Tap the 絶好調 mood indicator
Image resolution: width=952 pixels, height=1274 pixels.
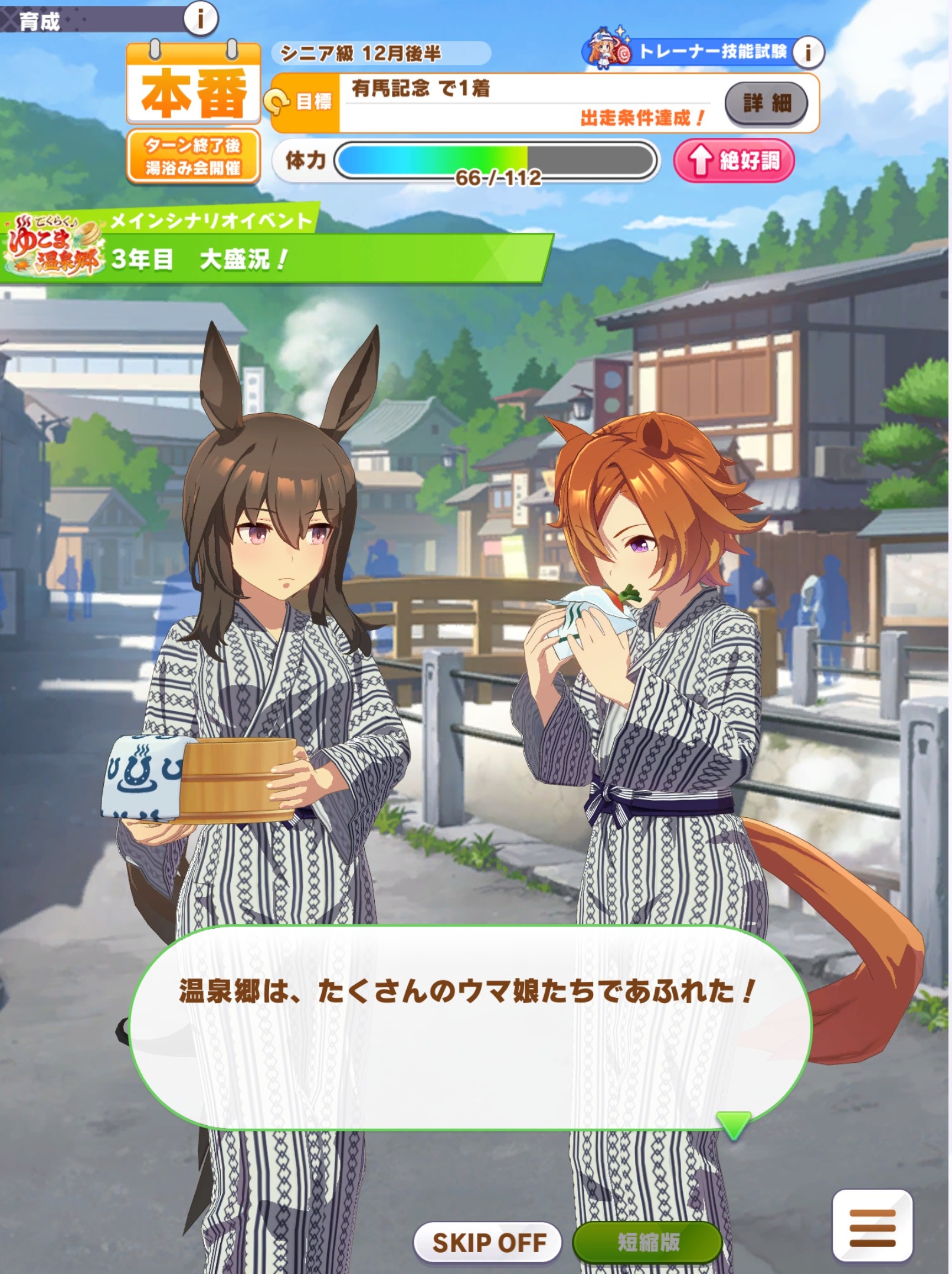tap(734, 161)
